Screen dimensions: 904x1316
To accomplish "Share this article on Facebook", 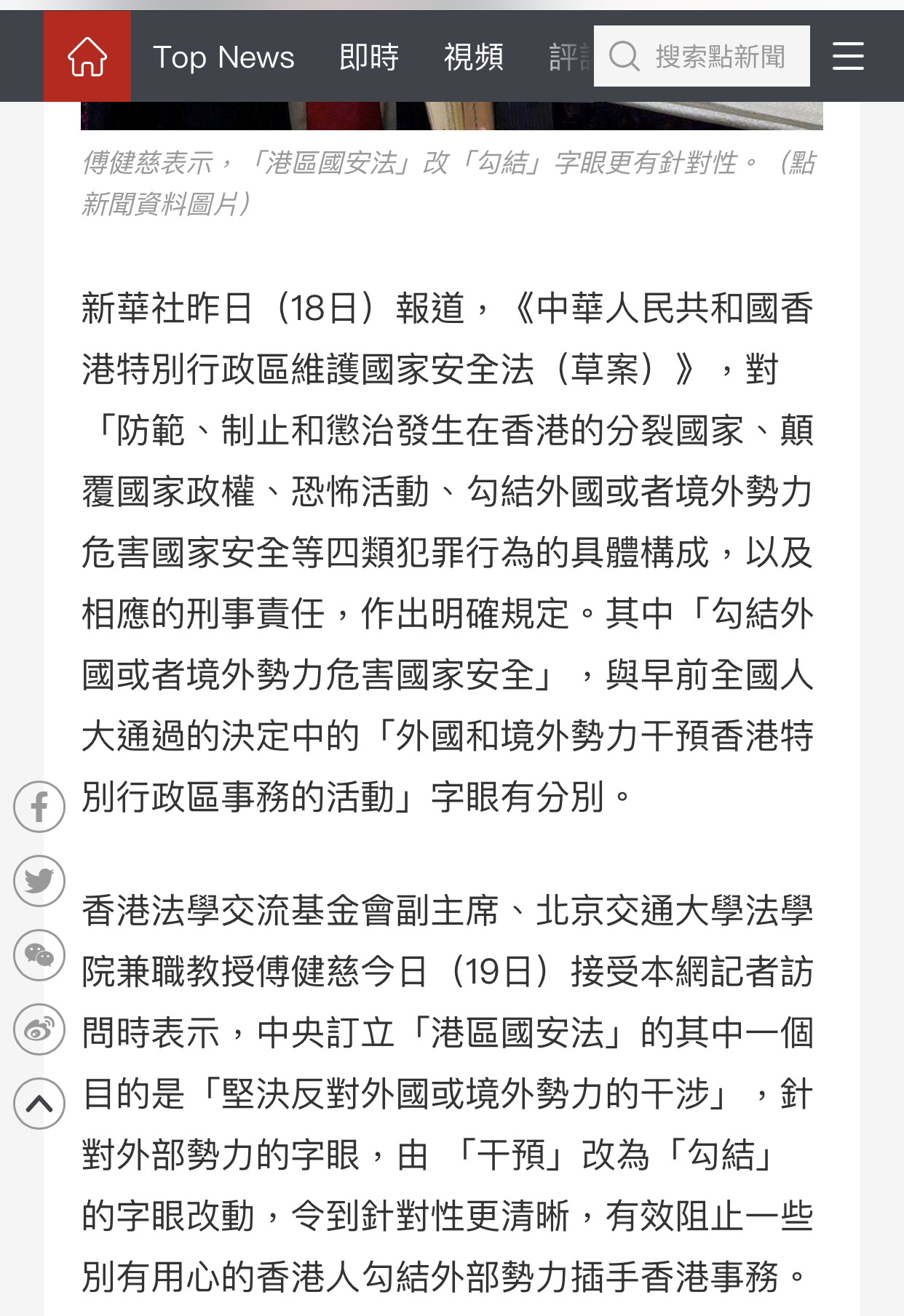I will 39,807.
